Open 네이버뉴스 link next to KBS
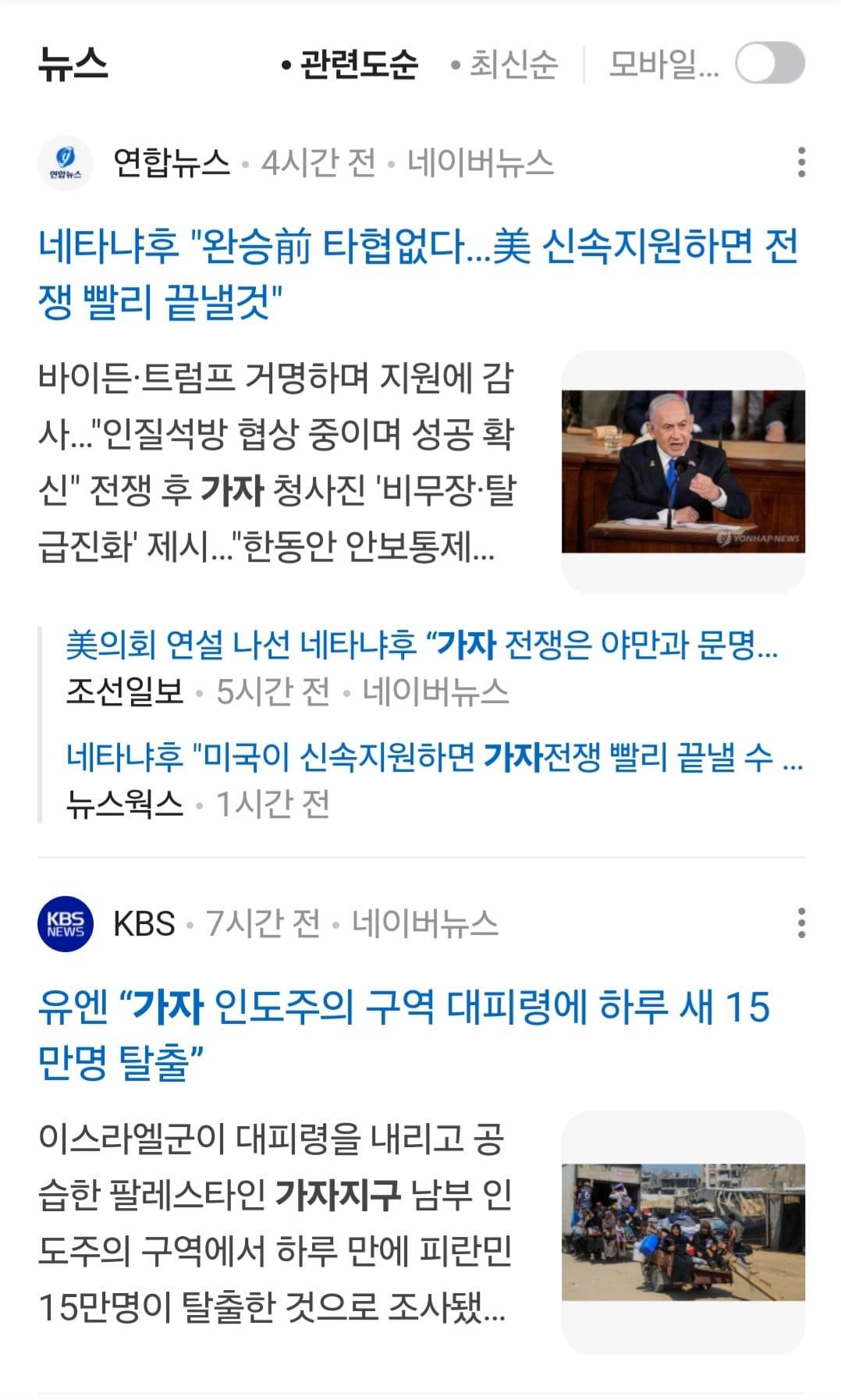This screenshot has height=1400, width=841. (x=425, y=923)
